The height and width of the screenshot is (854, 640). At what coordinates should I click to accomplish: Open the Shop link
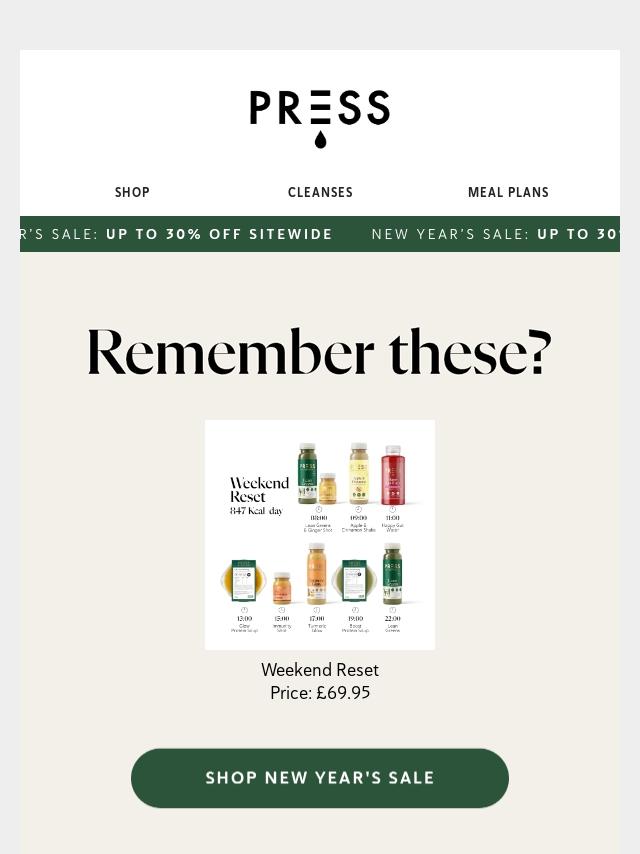pyautogui.click(x=132, y=192)
